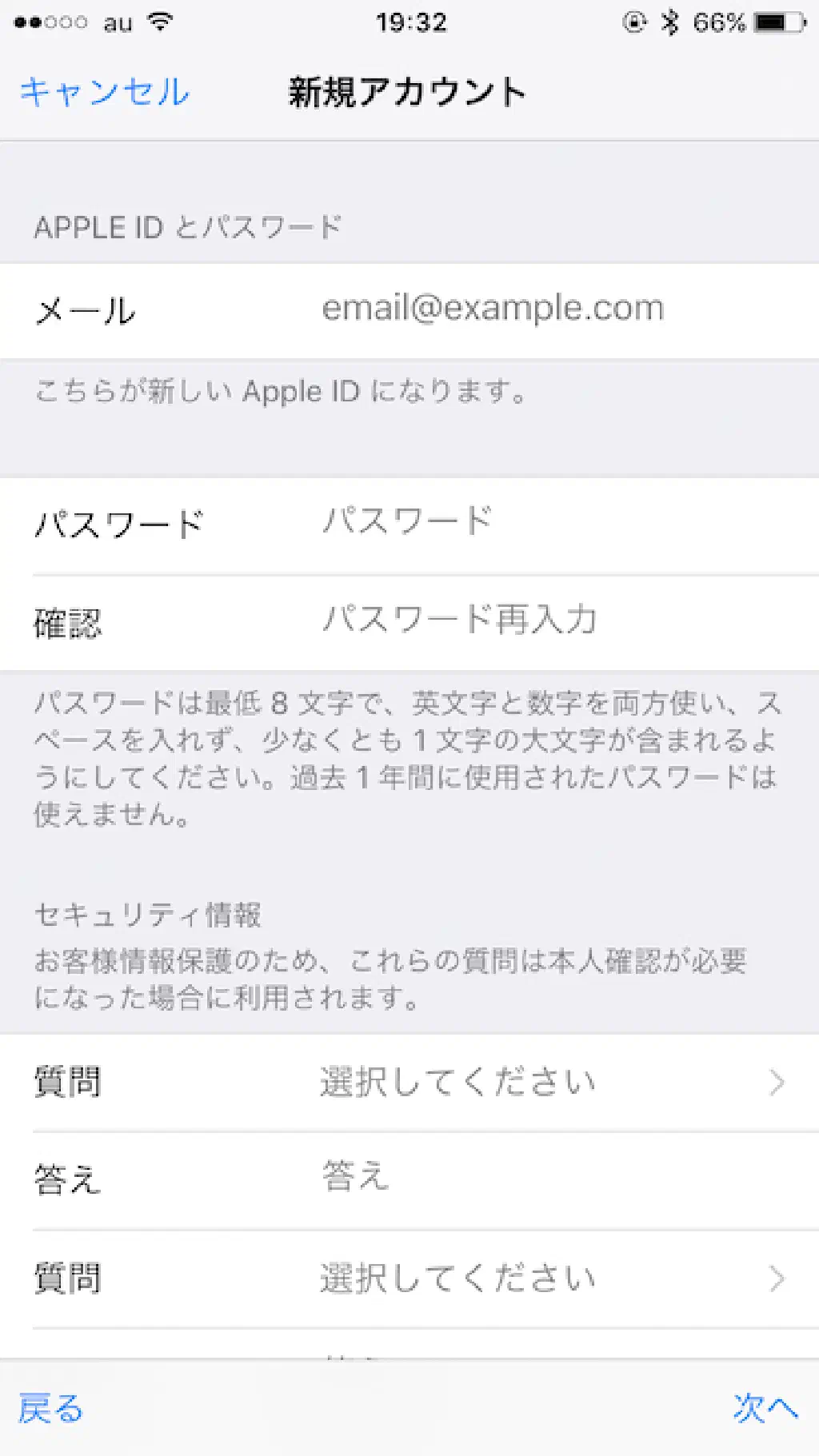The image size is (819, 1456).
Task: Focus the 確認 password re-entry field
Action: [492, 621]
